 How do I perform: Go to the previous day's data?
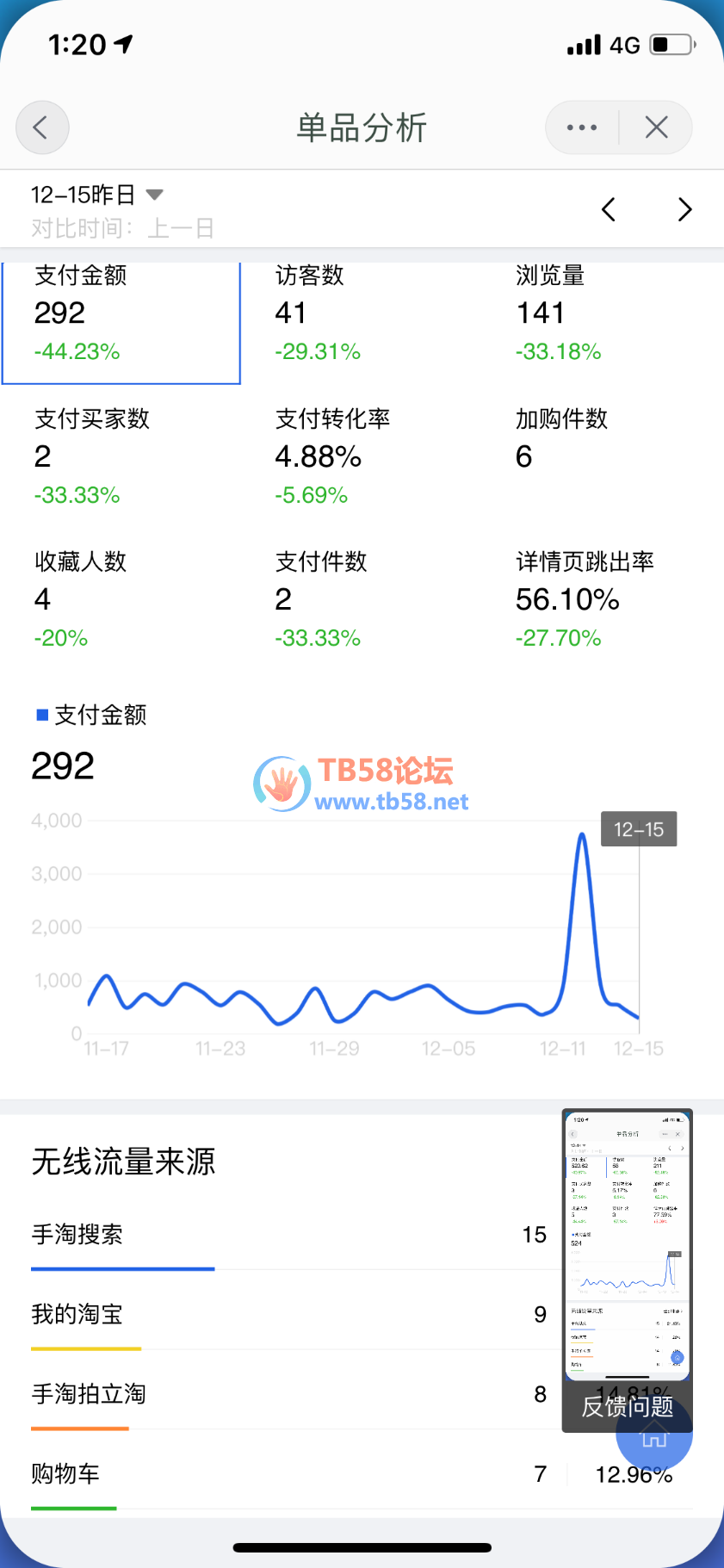click(x=609, y=209)
